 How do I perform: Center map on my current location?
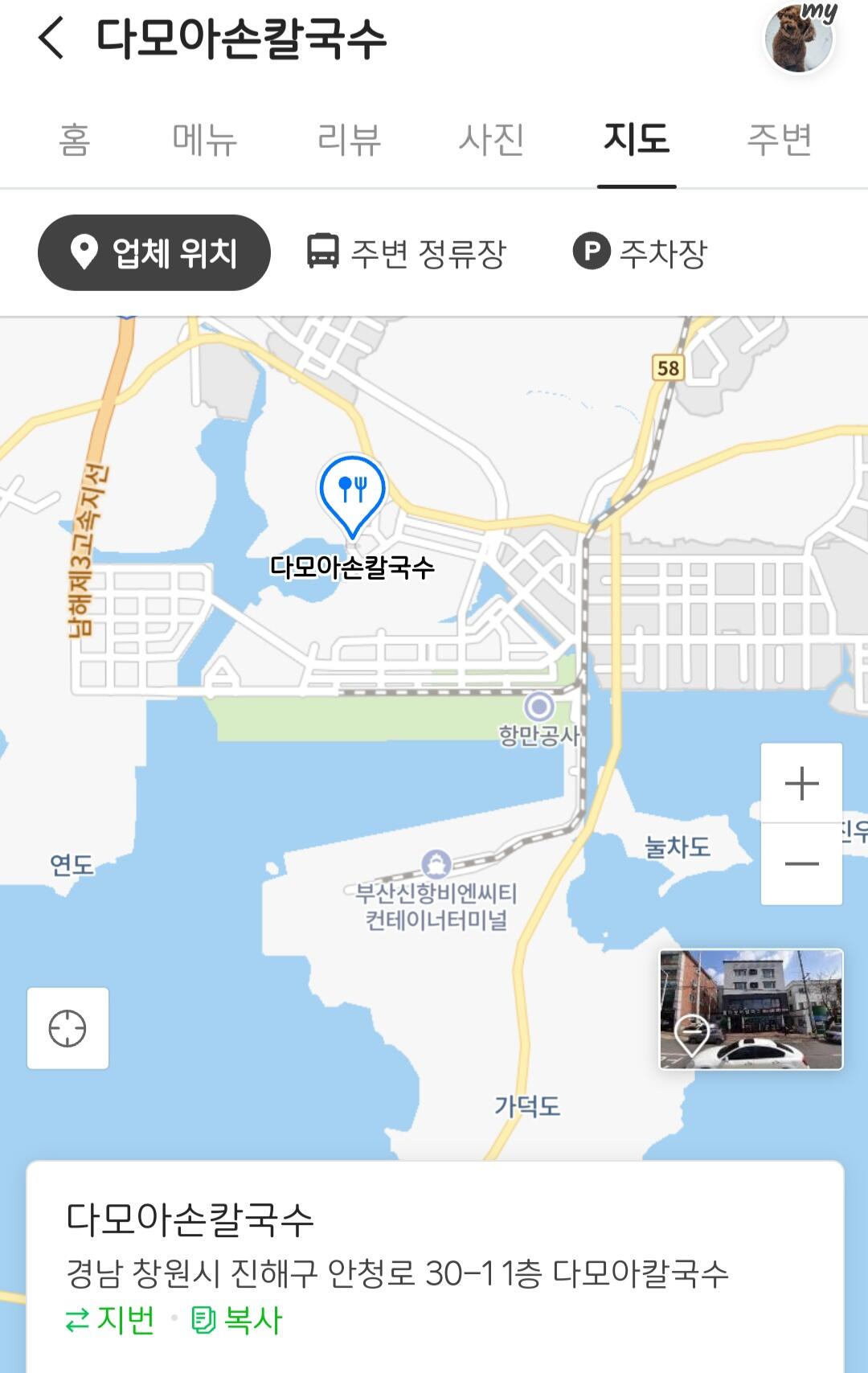[x=68, y=1028]
